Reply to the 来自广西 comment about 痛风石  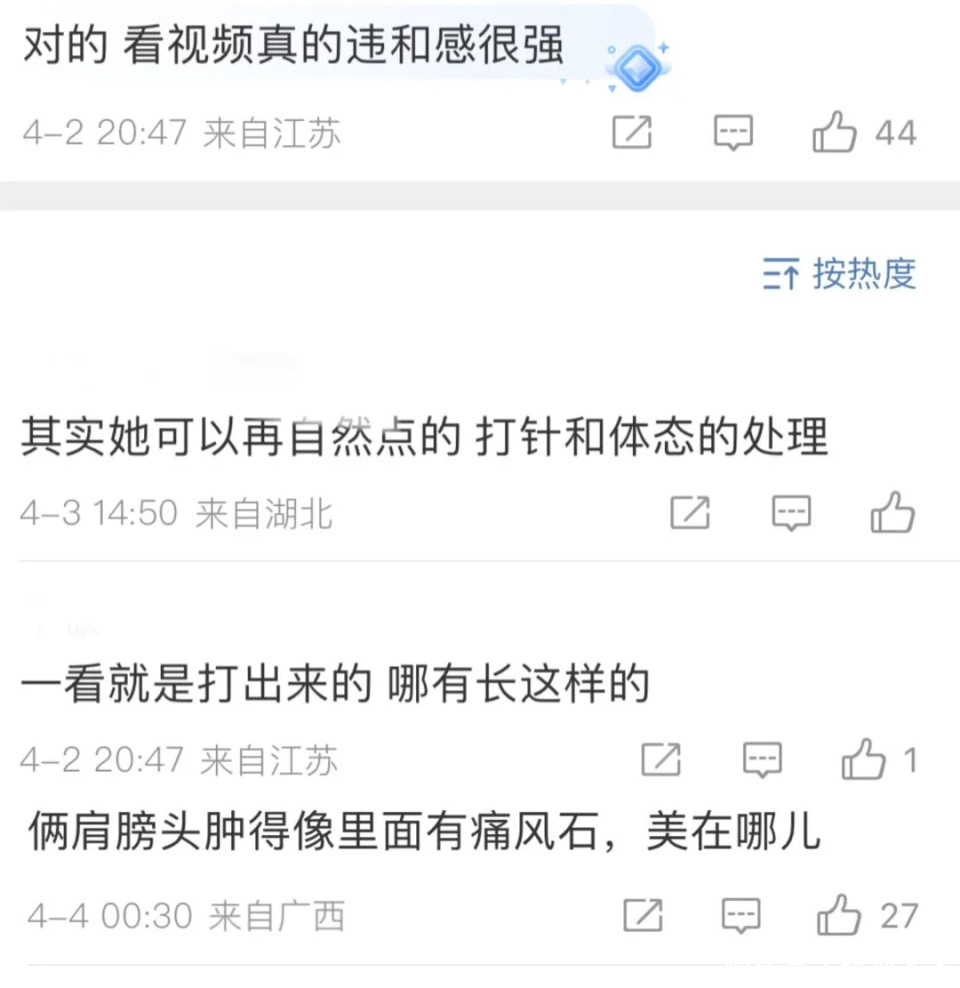click(741, 915)
